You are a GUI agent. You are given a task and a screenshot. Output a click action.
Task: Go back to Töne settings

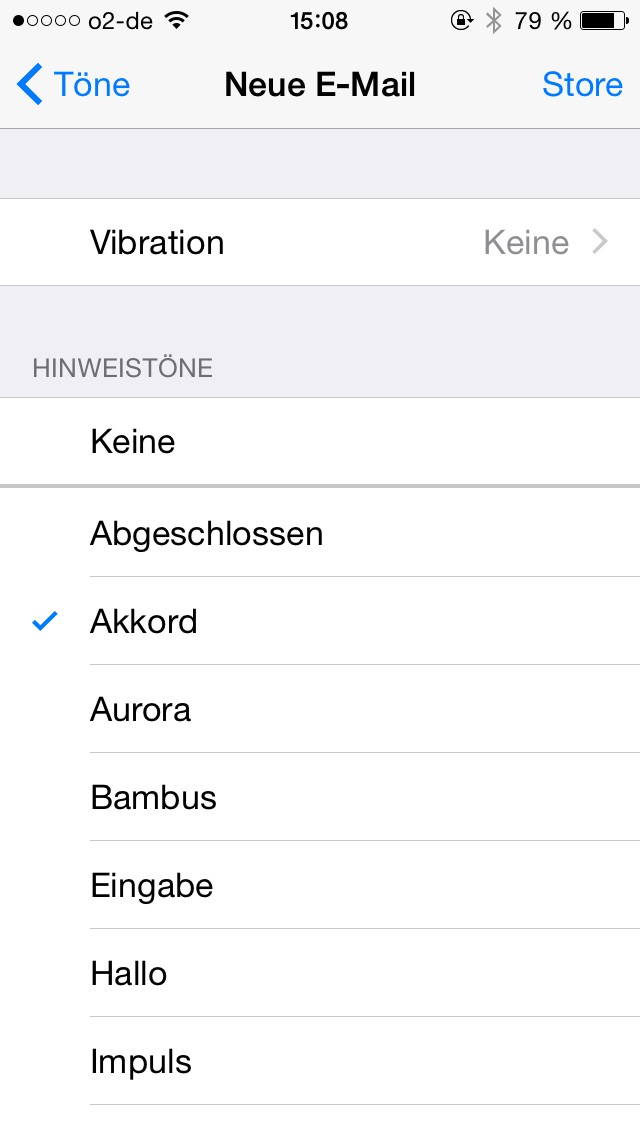point(73,85)
